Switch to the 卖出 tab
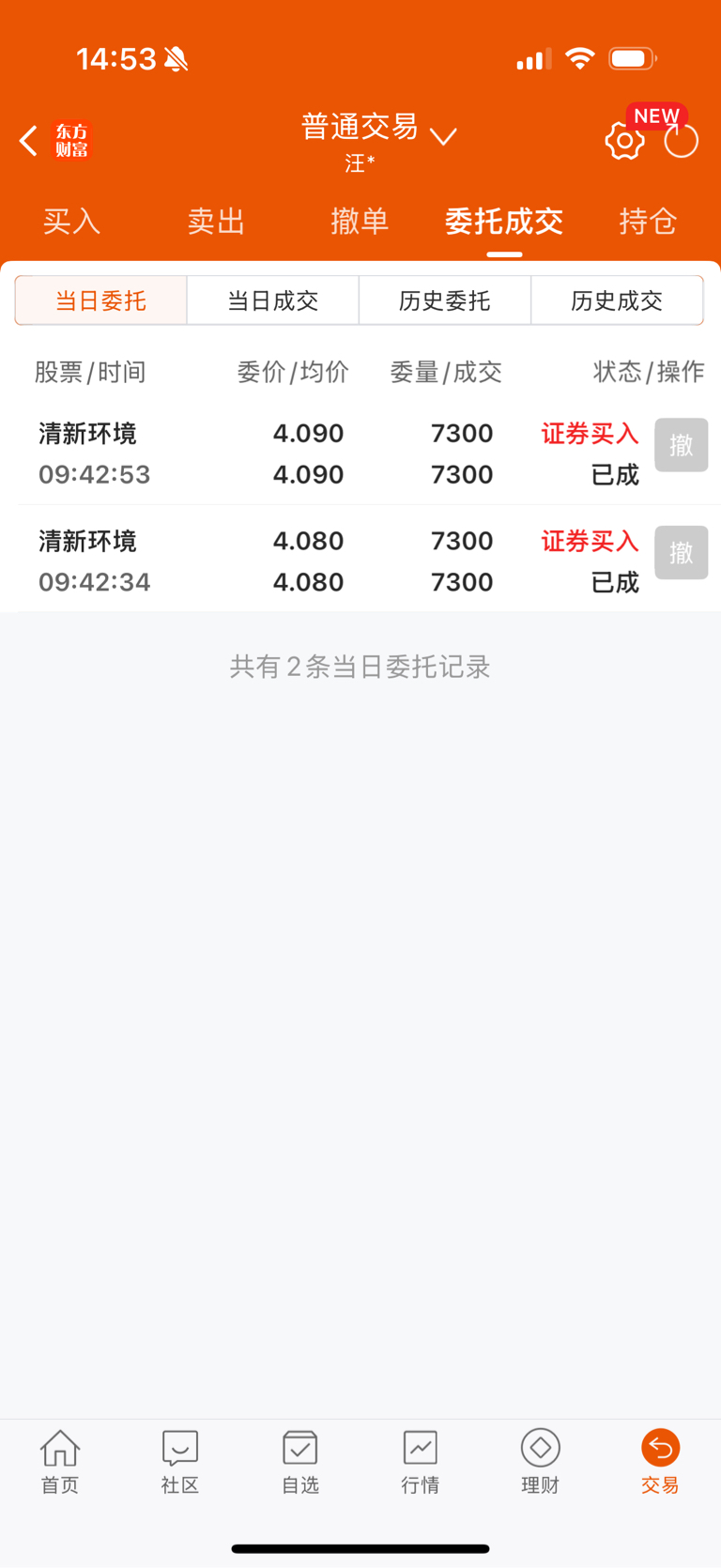Image resolution: width=721 pixels, height=1568 pixels. [x=216, y=222]
